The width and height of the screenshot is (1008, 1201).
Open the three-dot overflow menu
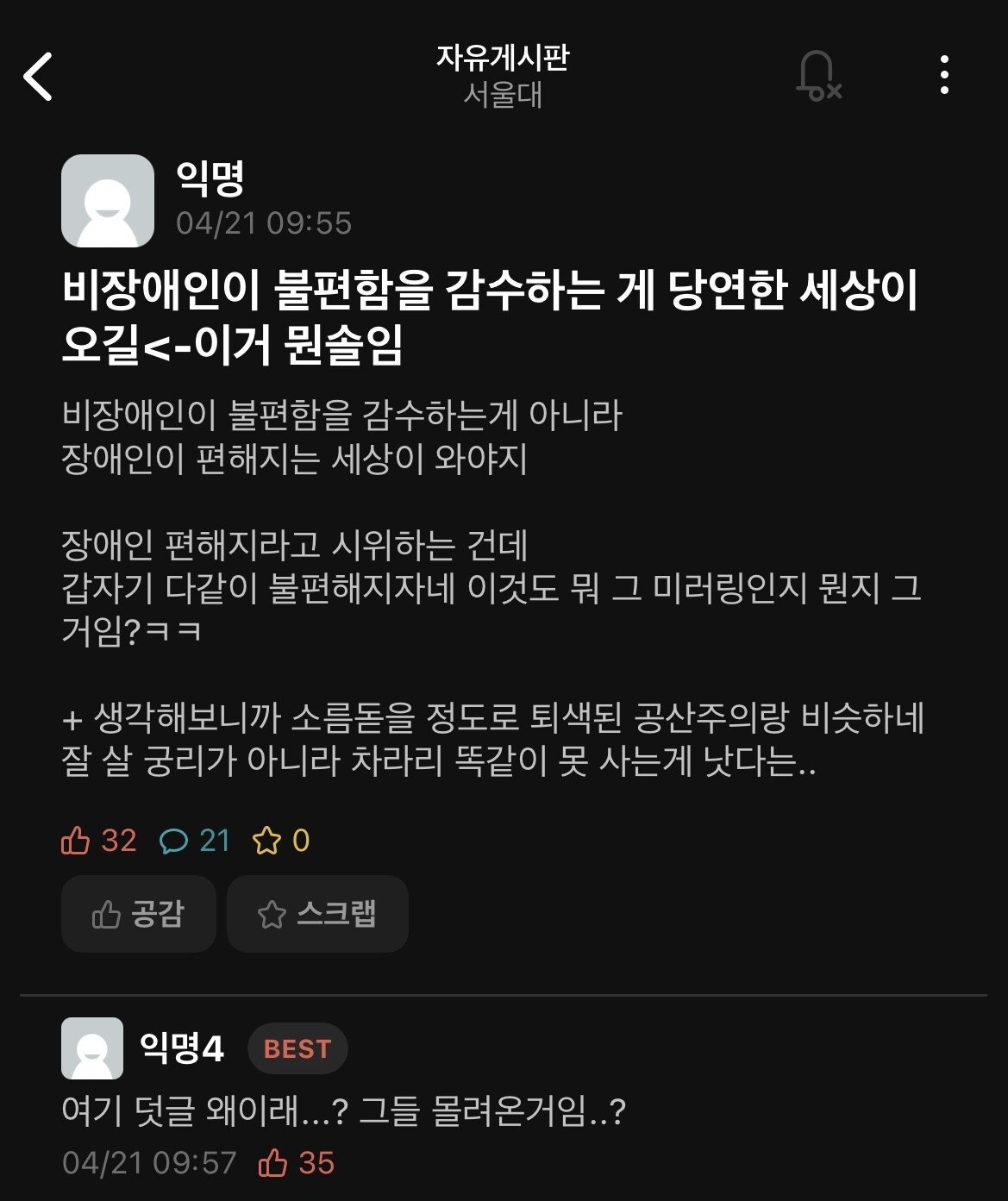pos(944,76)
